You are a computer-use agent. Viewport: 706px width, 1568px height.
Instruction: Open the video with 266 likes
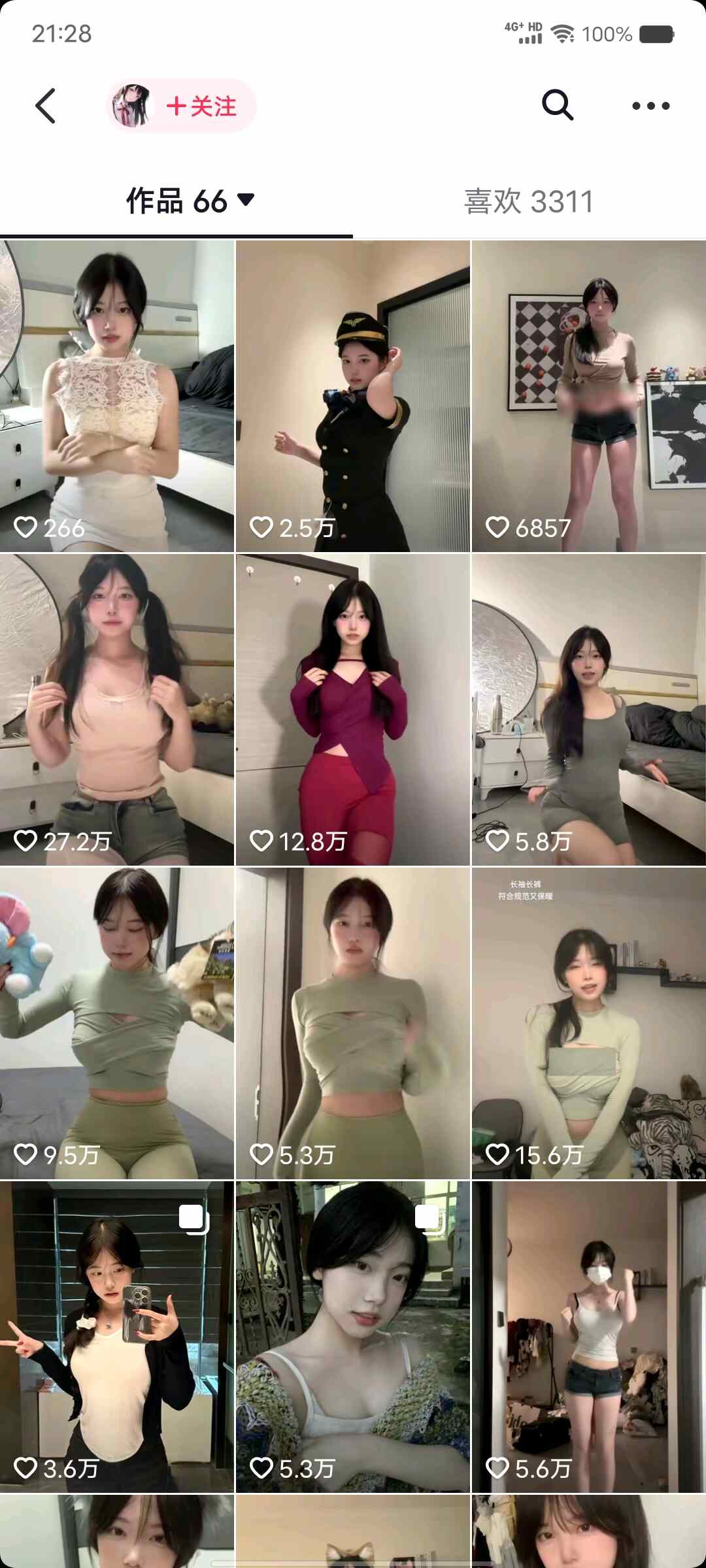coord(117,396)
